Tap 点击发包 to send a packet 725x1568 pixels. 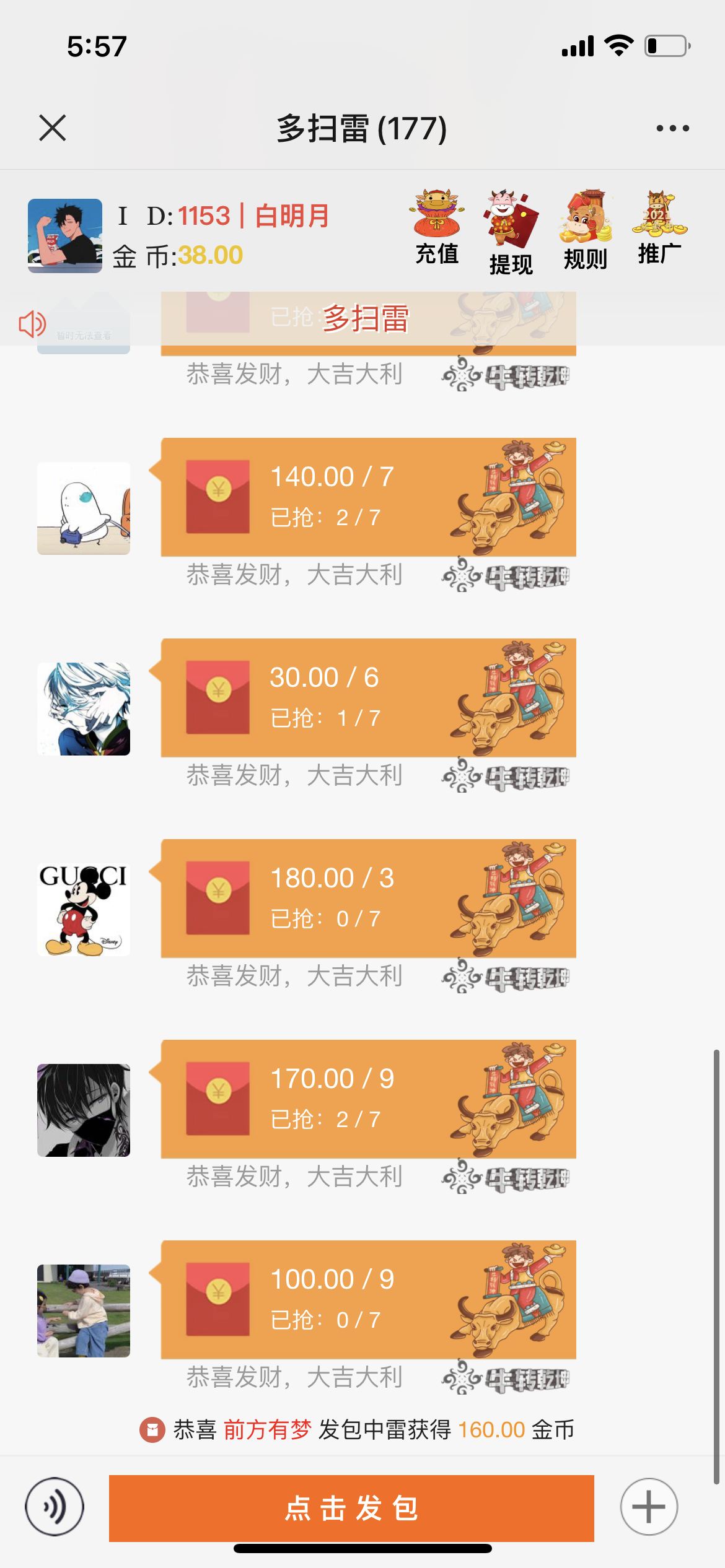click(x=351, y=1508)
